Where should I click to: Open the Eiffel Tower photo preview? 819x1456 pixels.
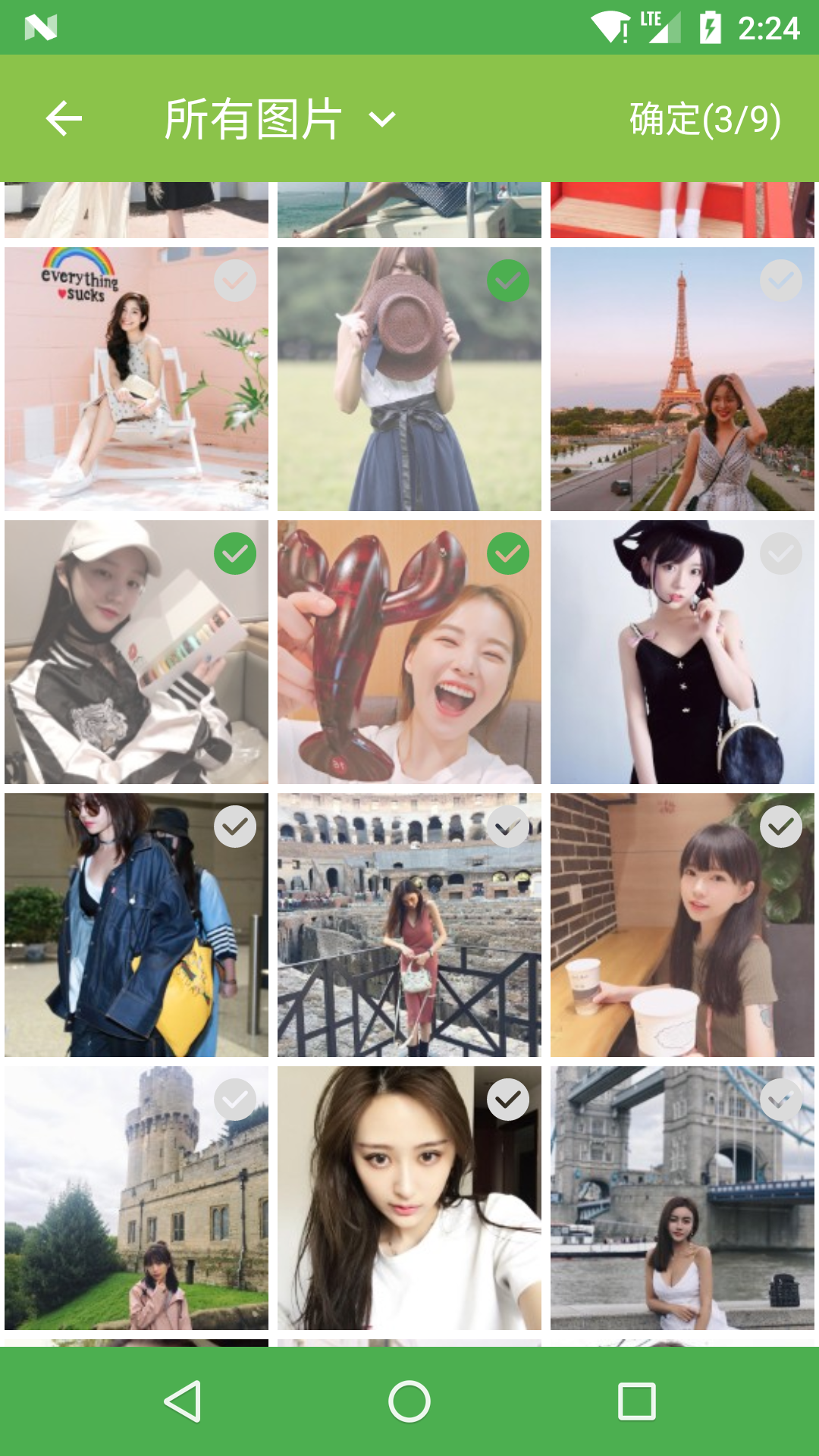click(667, 409)
